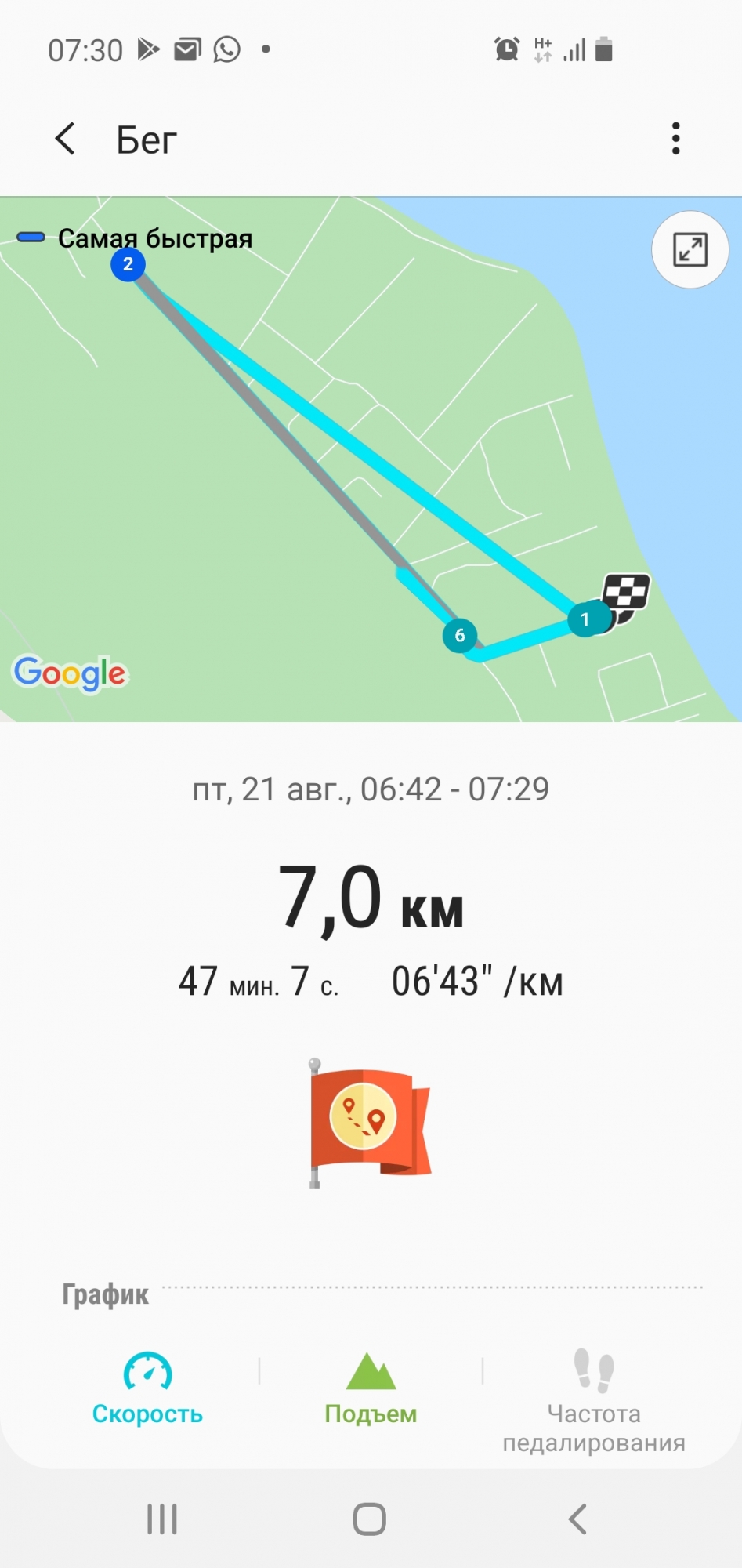Expand the route map to full screen
The image size is (742, 1568).
click(690, 250)
